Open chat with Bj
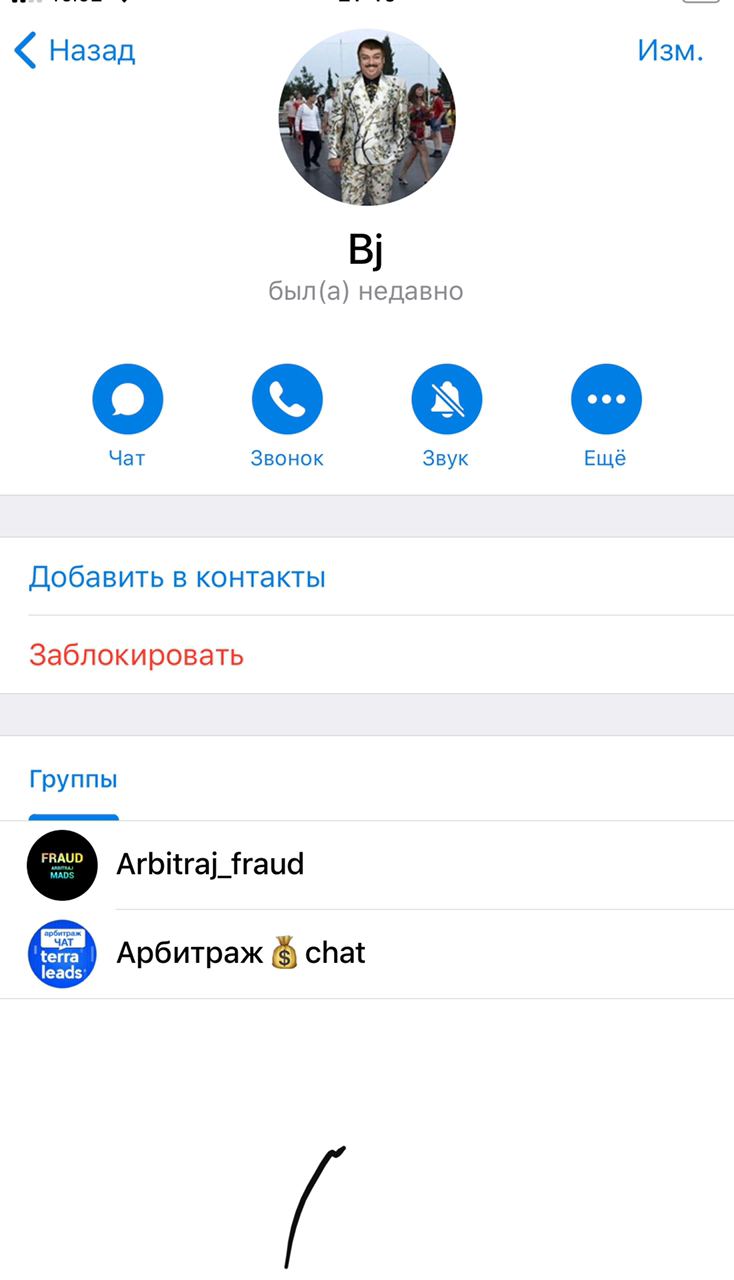Viewport: 734px width, 1280px height. click(x=127, y=399)
